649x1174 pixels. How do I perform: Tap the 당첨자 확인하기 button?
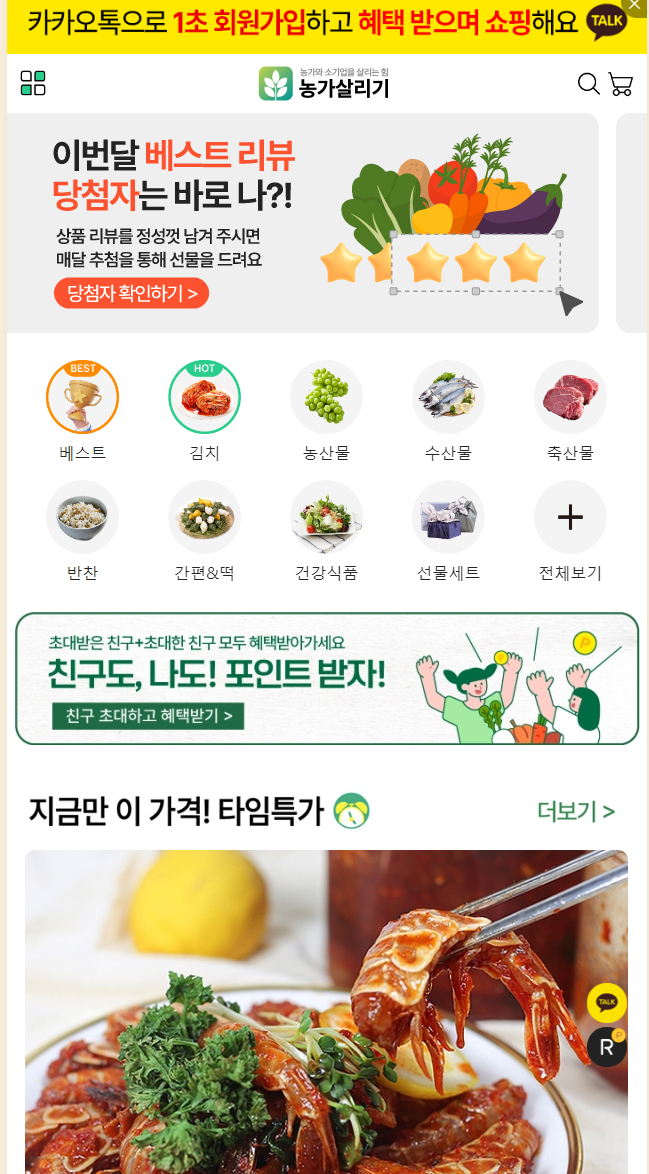(131, 293)
